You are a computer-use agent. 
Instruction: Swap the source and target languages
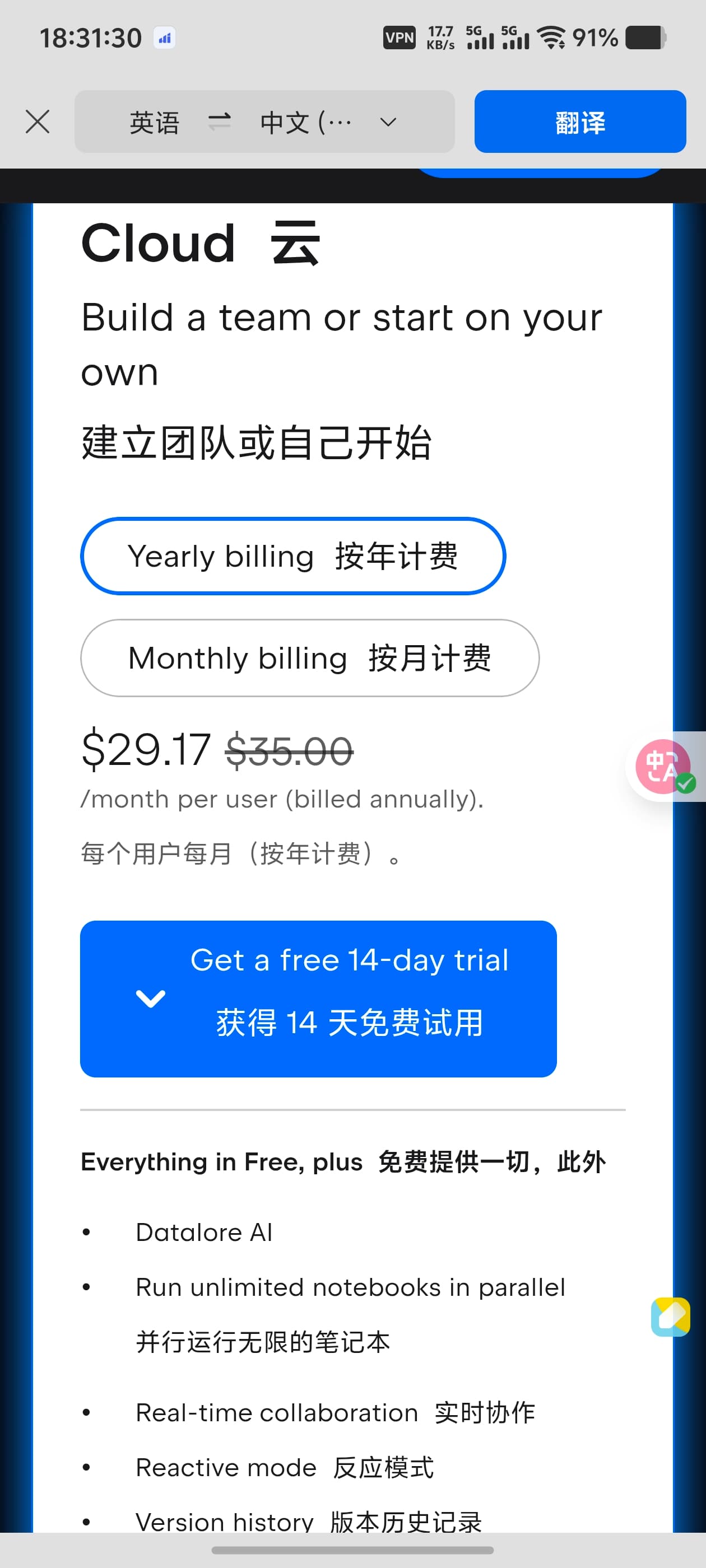[219, 122]
